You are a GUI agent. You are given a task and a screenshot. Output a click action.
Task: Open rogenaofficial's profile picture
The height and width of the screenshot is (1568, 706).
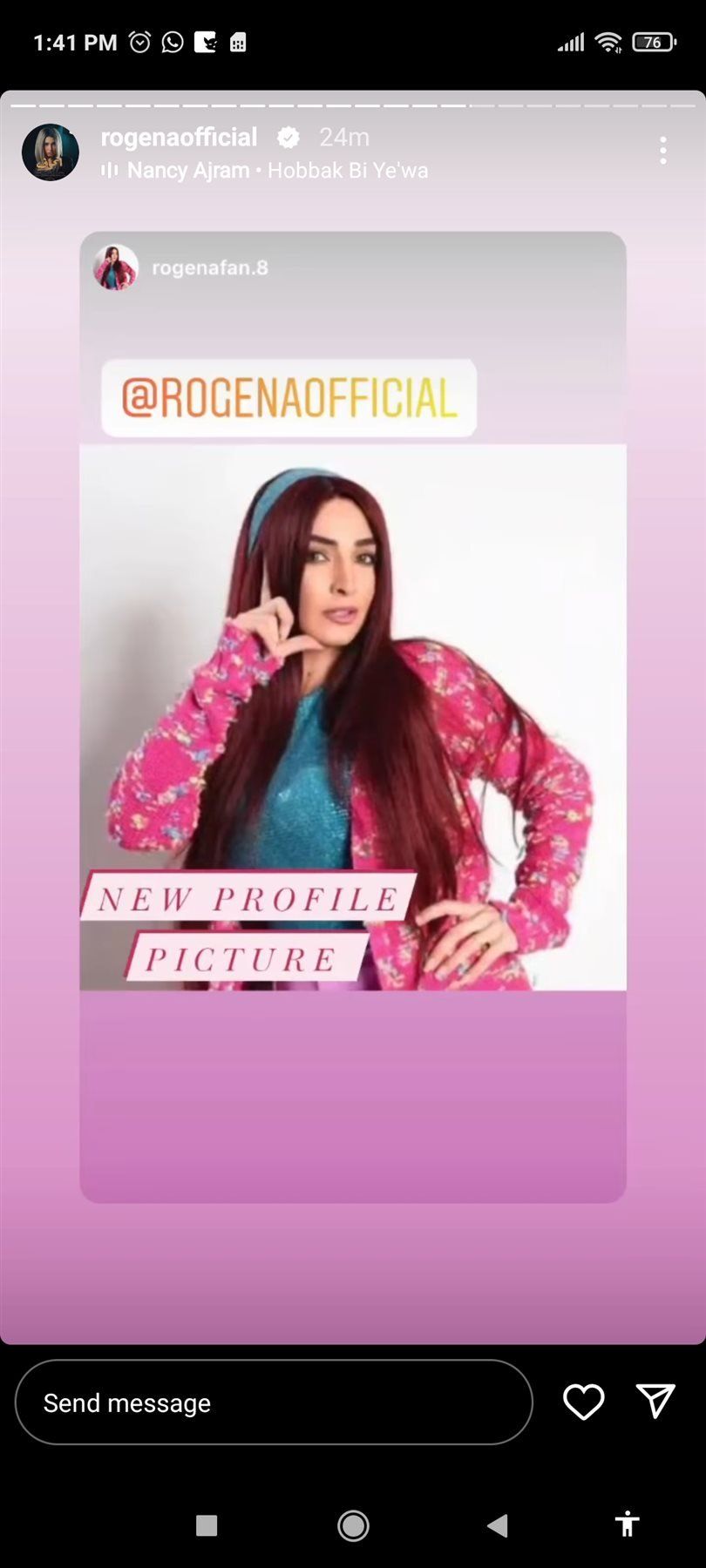click(x=51, y=152)
